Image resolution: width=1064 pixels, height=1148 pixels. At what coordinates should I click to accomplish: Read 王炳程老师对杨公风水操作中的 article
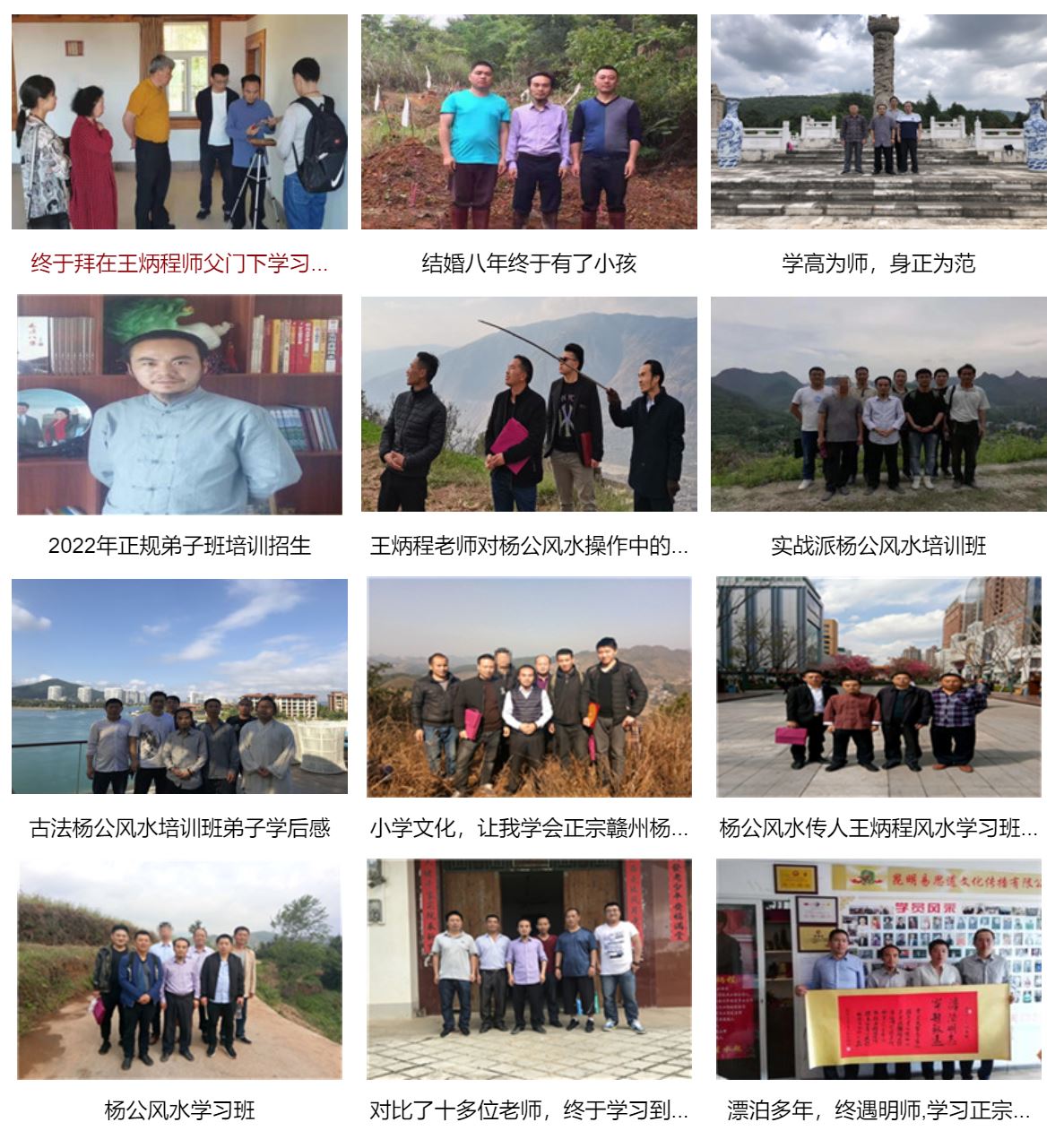529,546
